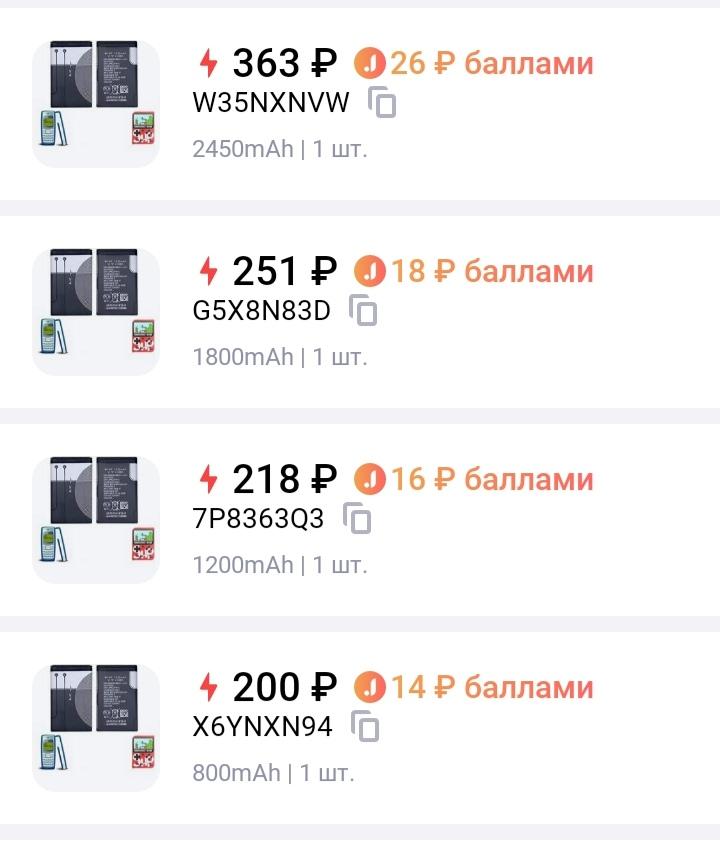Open the 1800mAh battery item for 251 ₽

96,312
